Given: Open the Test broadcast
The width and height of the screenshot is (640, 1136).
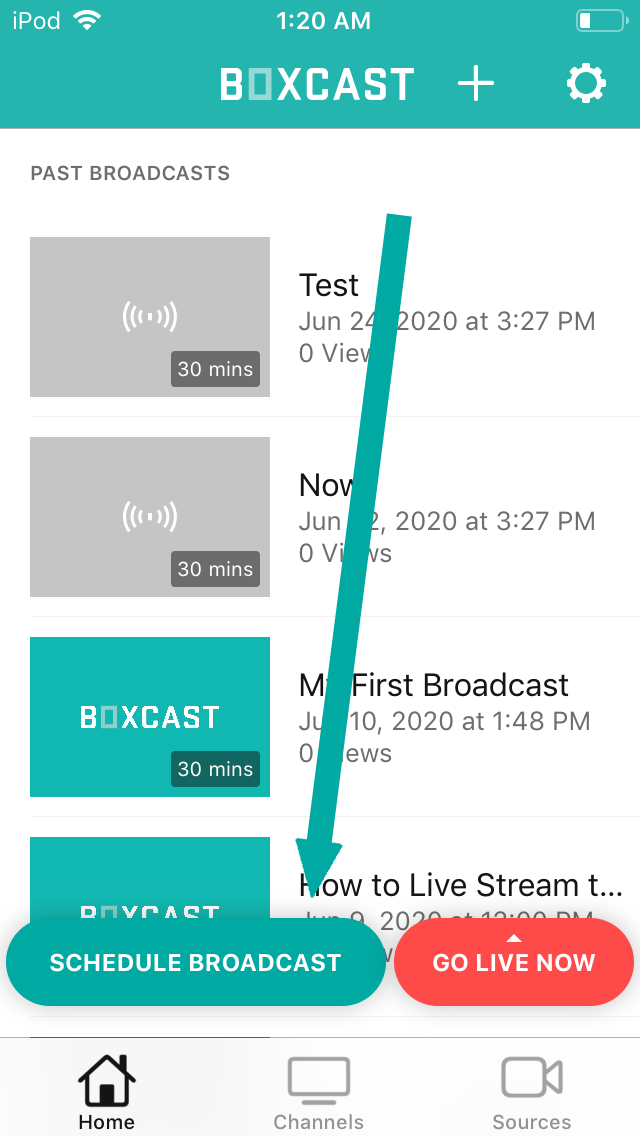Looking at the screenshot, I should click(x=330, y=316).
